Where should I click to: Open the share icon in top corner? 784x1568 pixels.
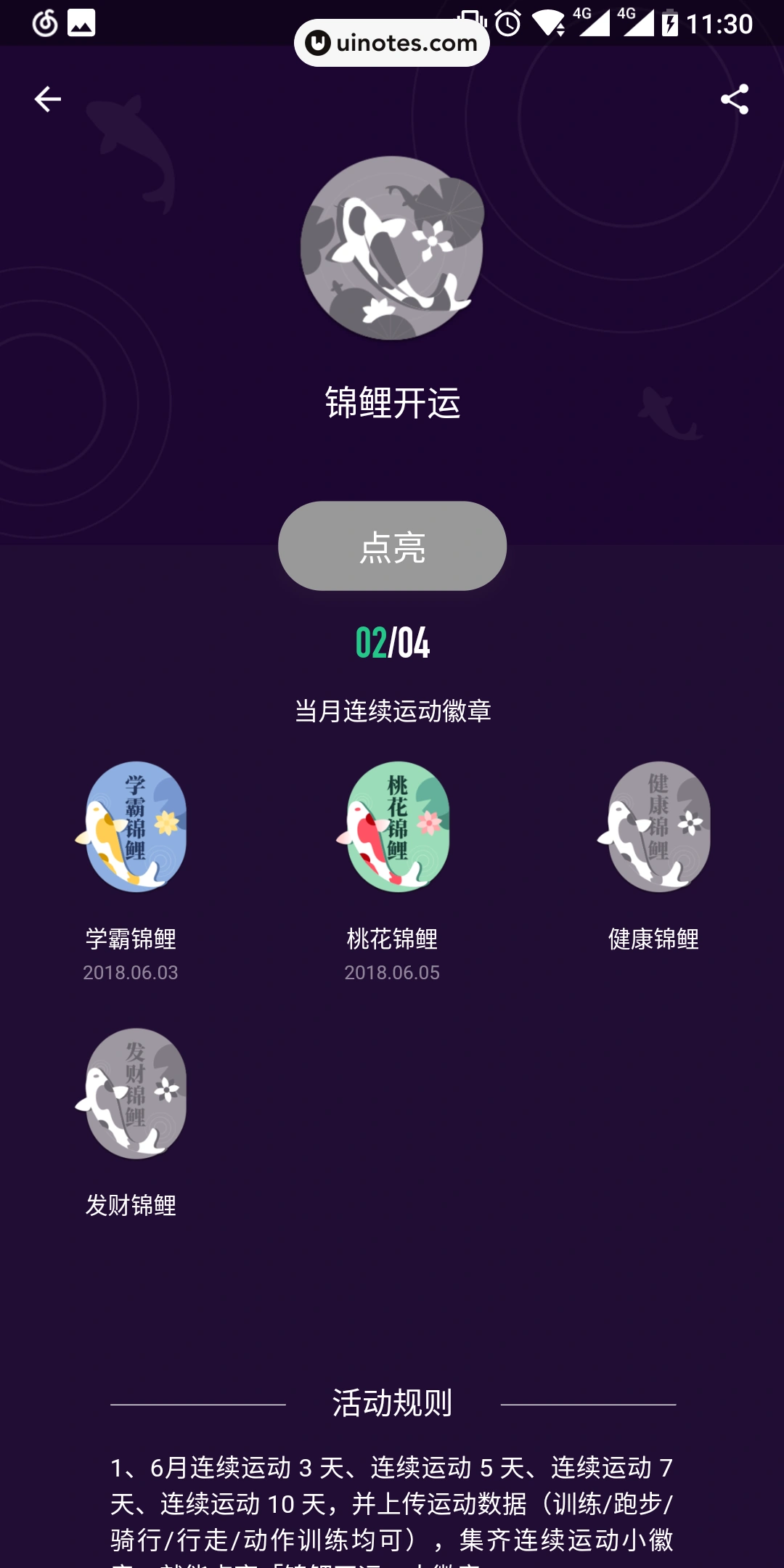coord(735,99)
